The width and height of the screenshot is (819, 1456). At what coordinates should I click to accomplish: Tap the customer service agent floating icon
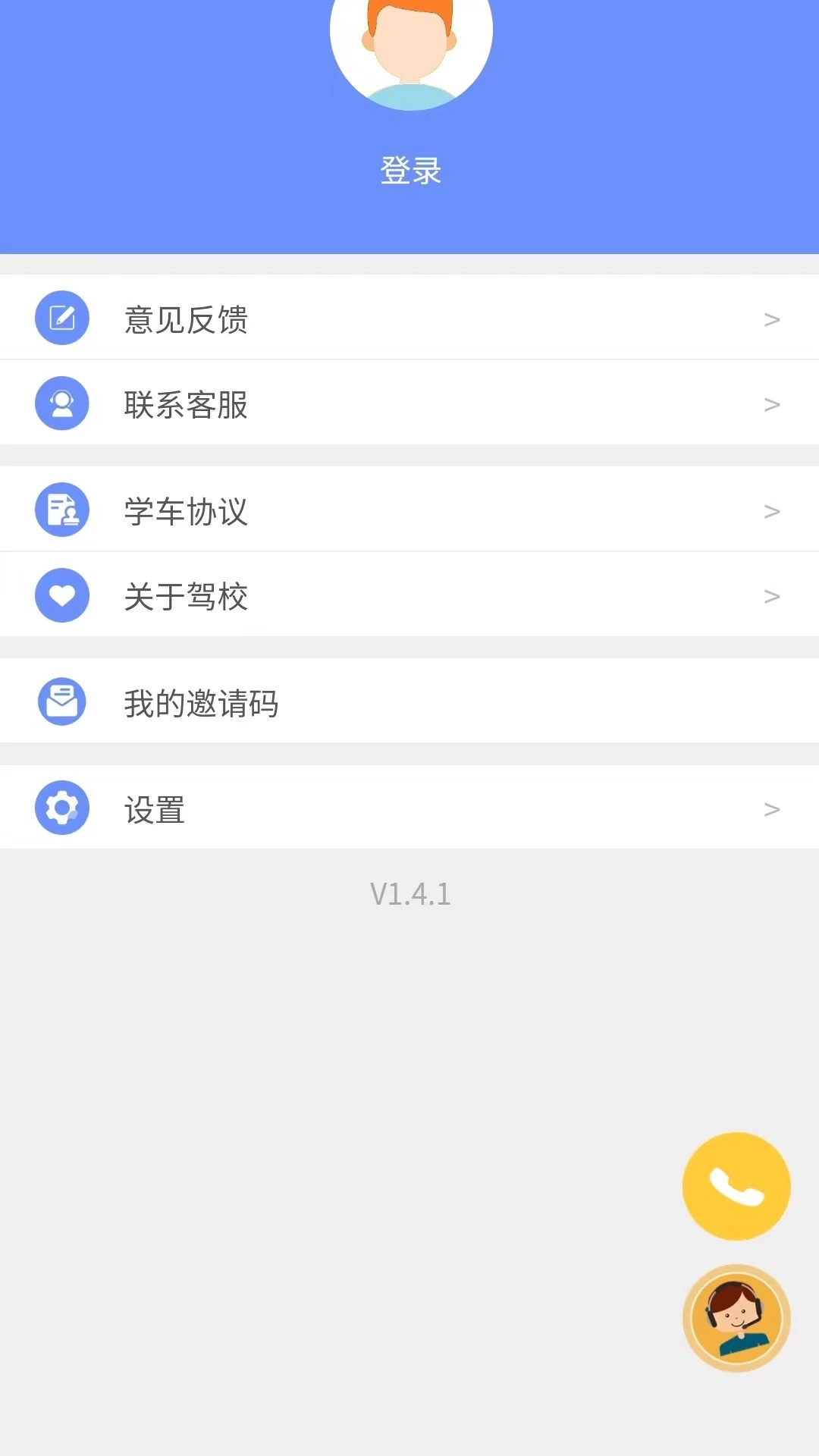point(736,1319)
